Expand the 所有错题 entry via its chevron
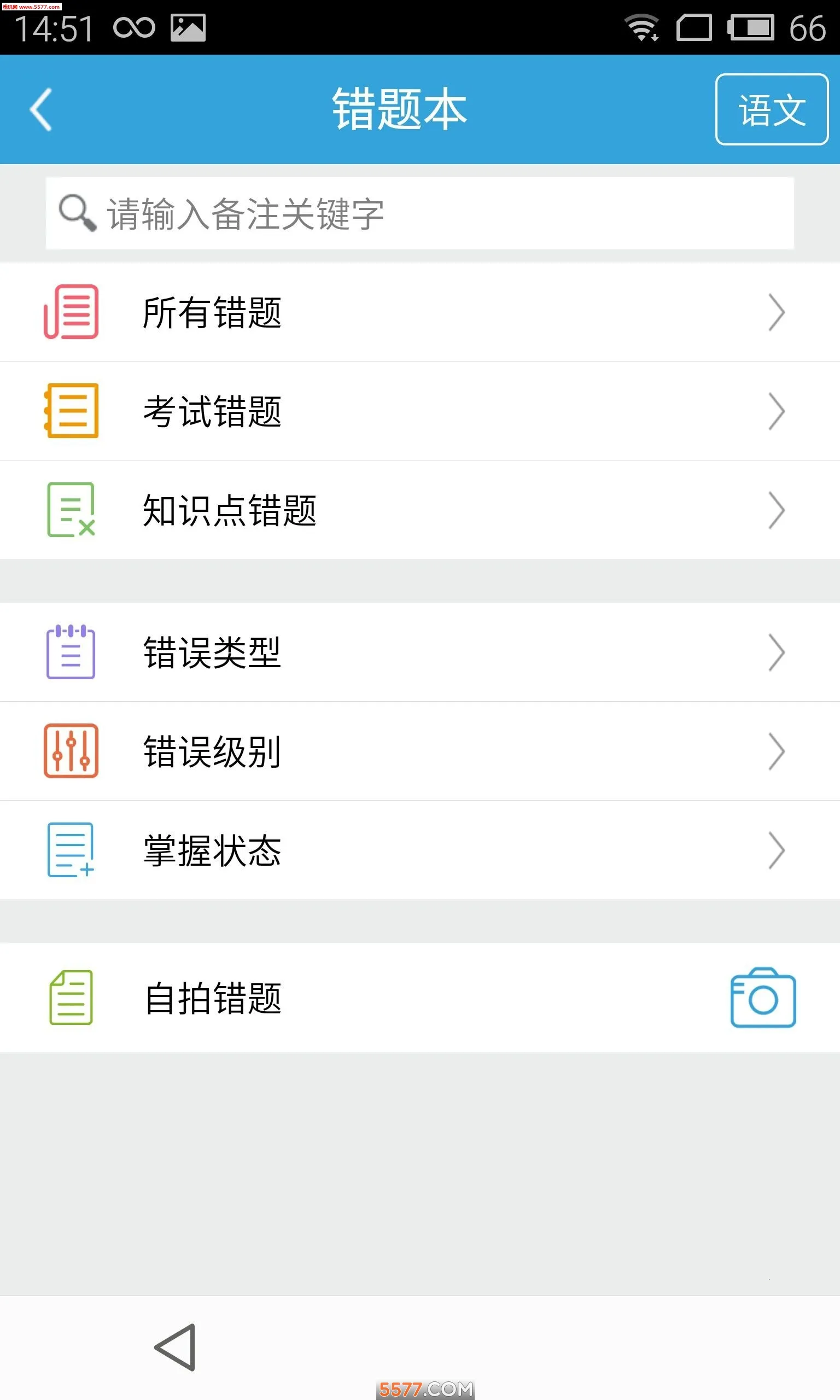 [777, 312]
